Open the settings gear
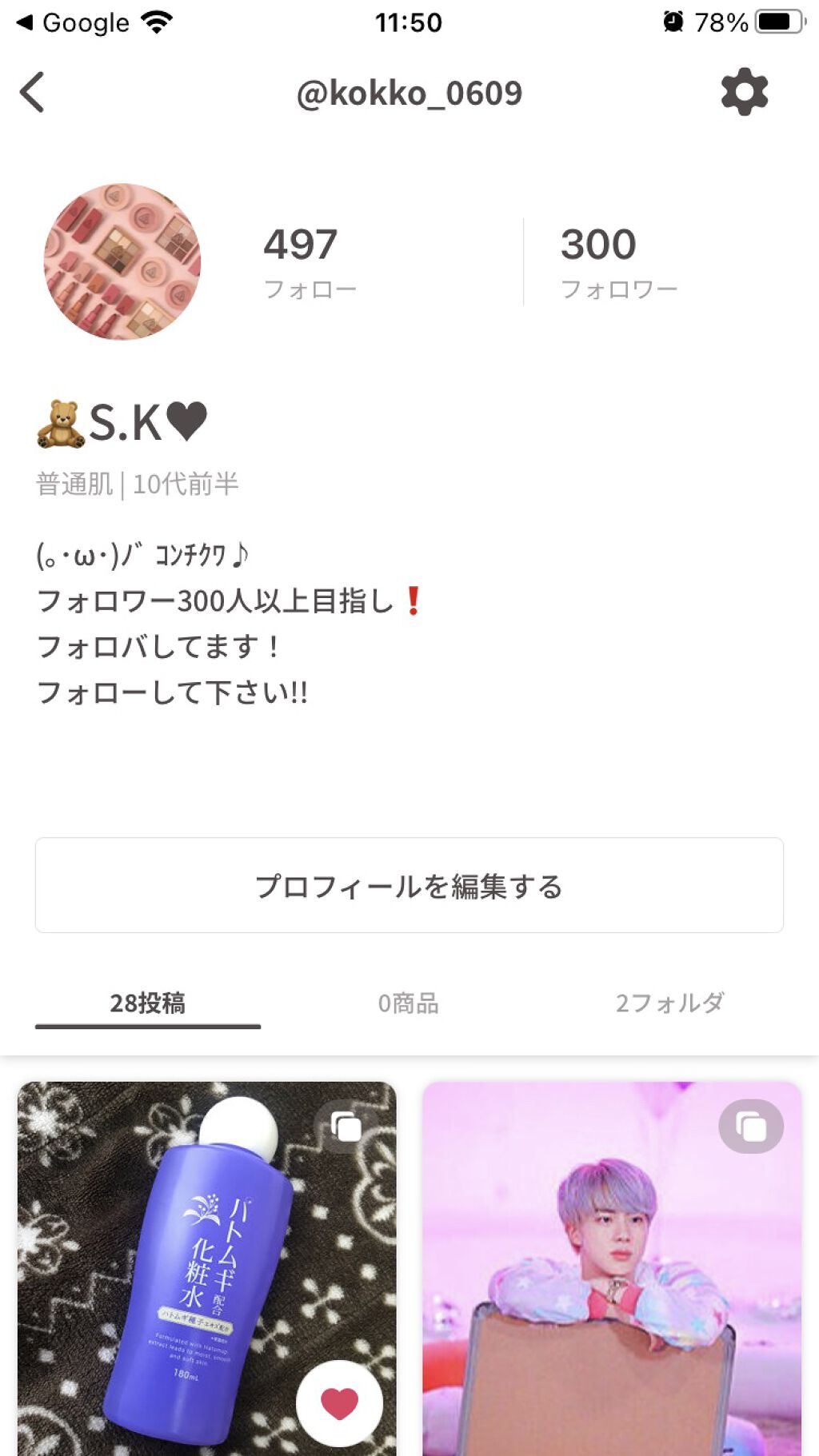819x1456 pixels. click(x=745, y=90)
